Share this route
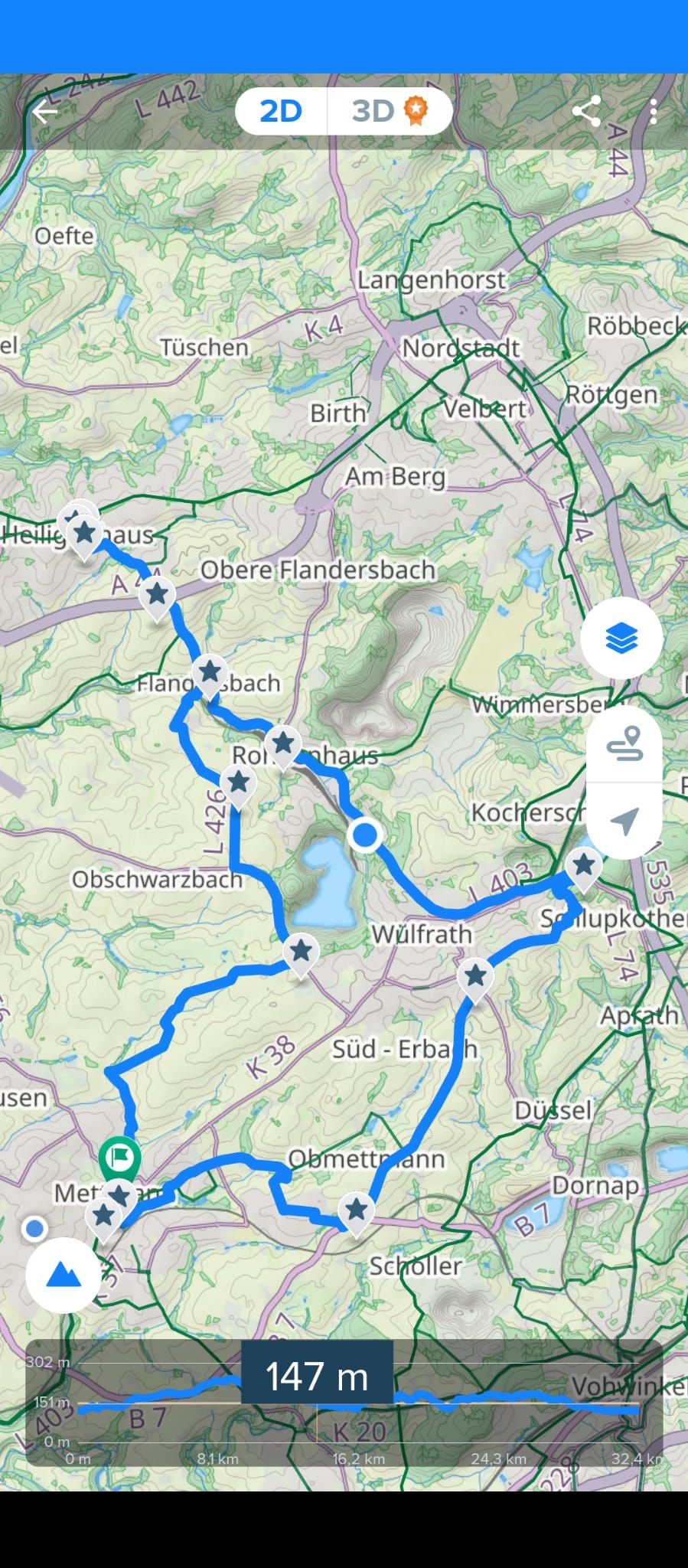This screenshot has width=688, height=1568. (x=586, y=112)
